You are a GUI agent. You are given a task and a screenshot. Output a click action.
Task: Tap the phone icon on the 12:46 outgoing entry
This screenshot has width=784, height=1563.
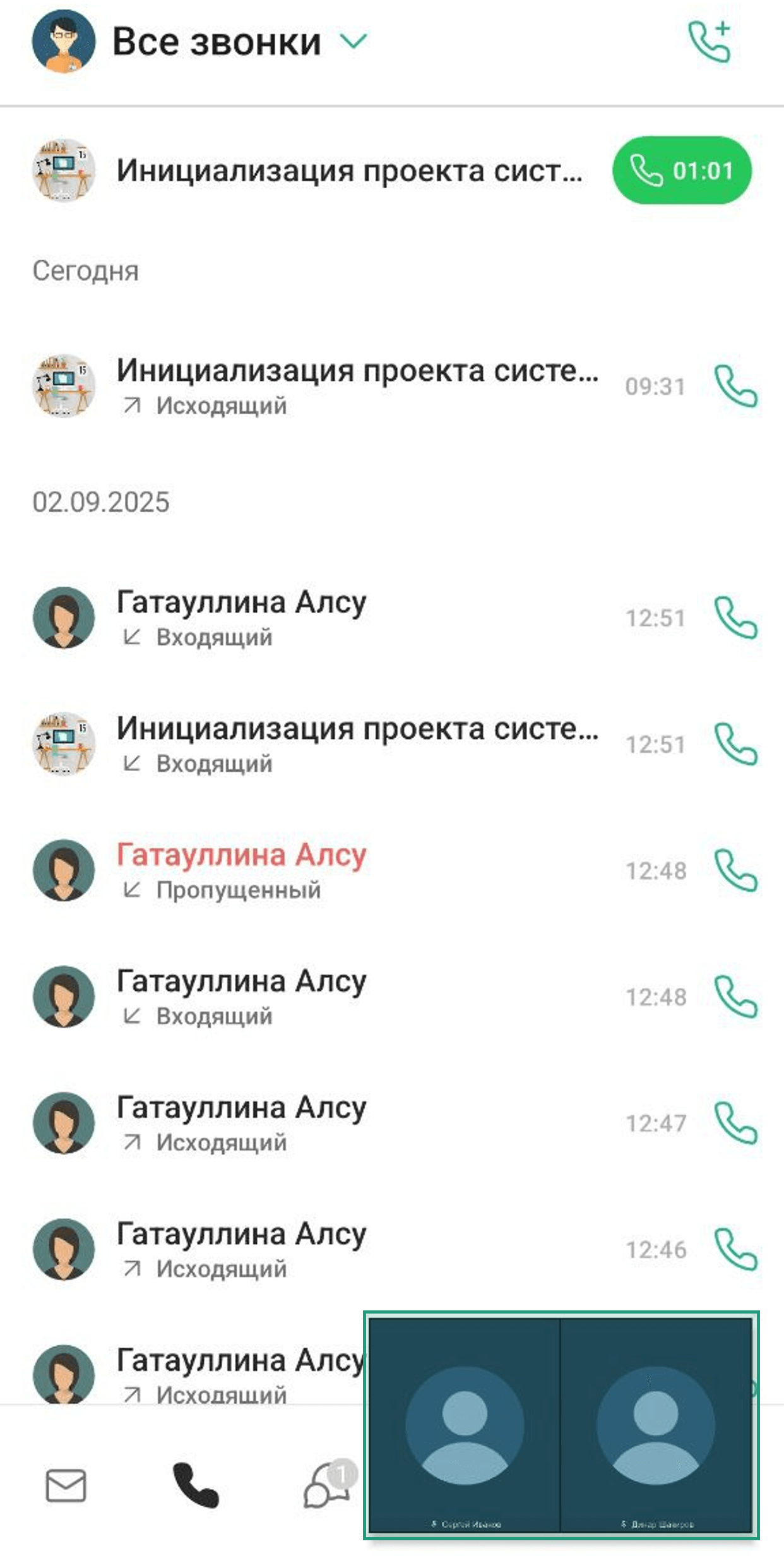(736, 1250)
